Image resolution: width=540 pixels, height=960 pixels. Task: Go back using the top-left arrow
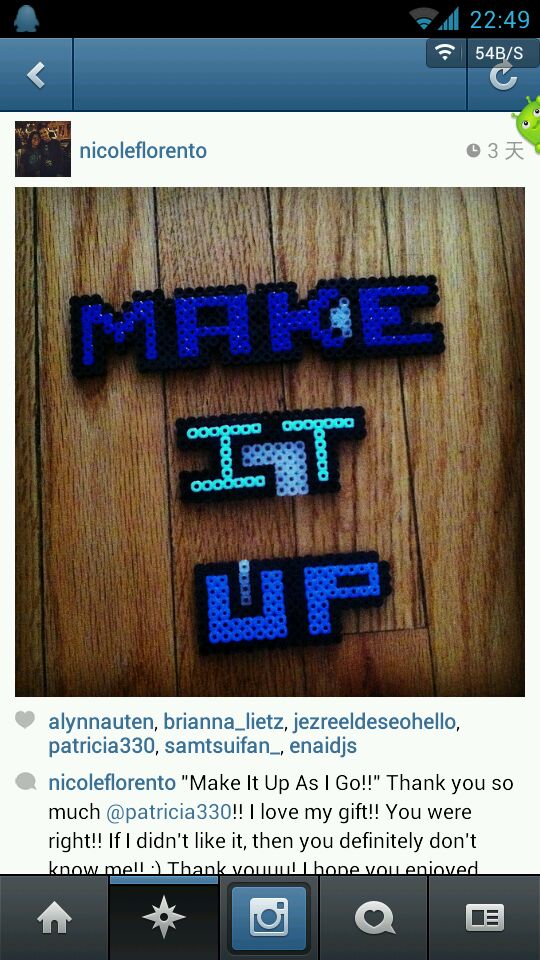[36, 75]
